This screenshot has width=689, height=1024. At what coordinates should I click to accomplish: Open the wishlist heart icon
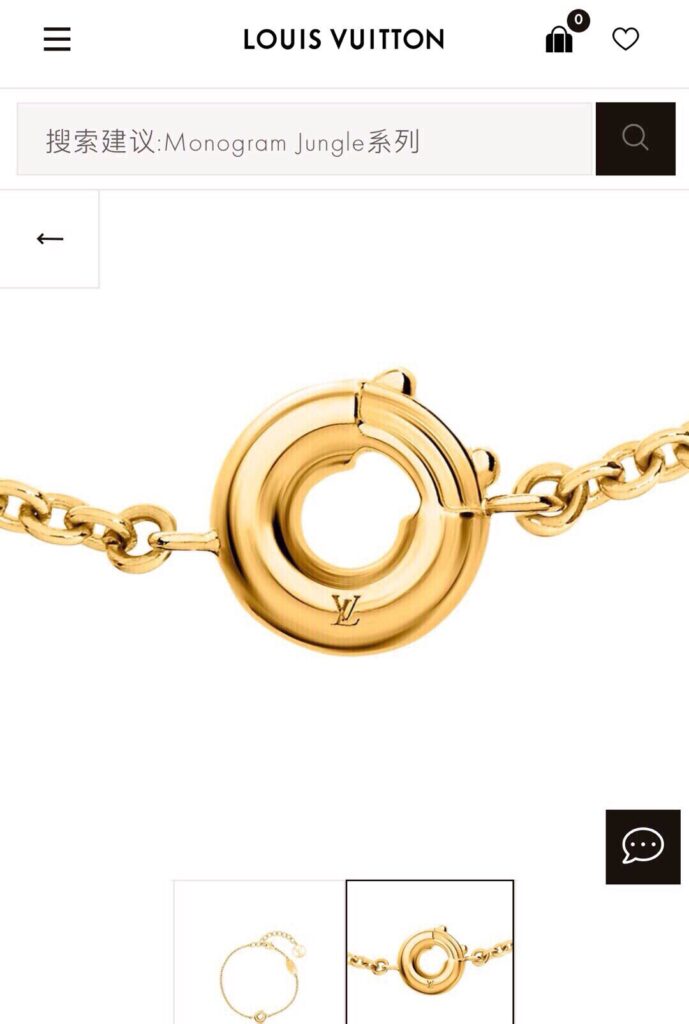(625, 39)
